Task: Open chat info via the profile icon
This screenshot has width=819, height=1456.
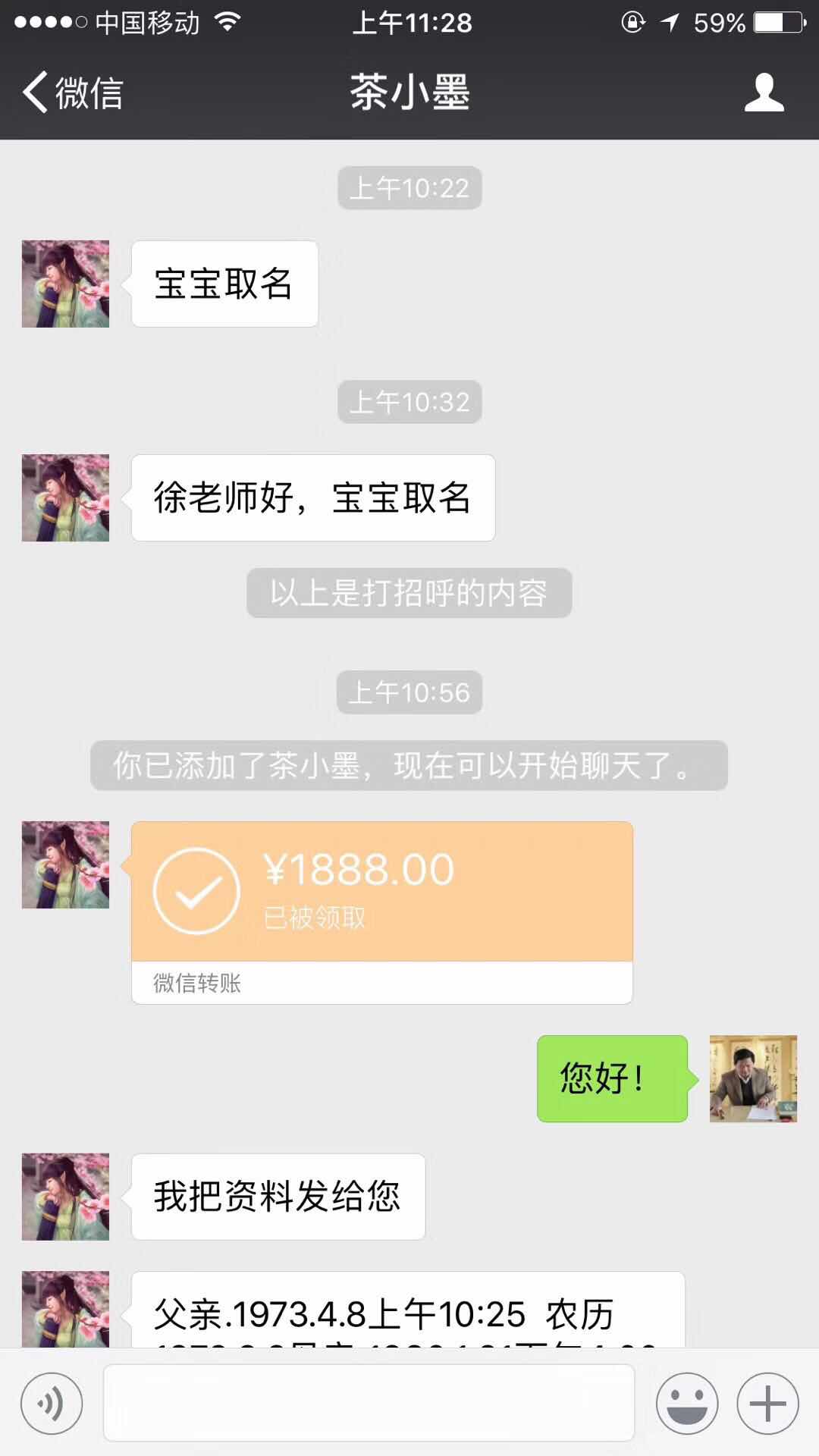Action: point(764,93)
